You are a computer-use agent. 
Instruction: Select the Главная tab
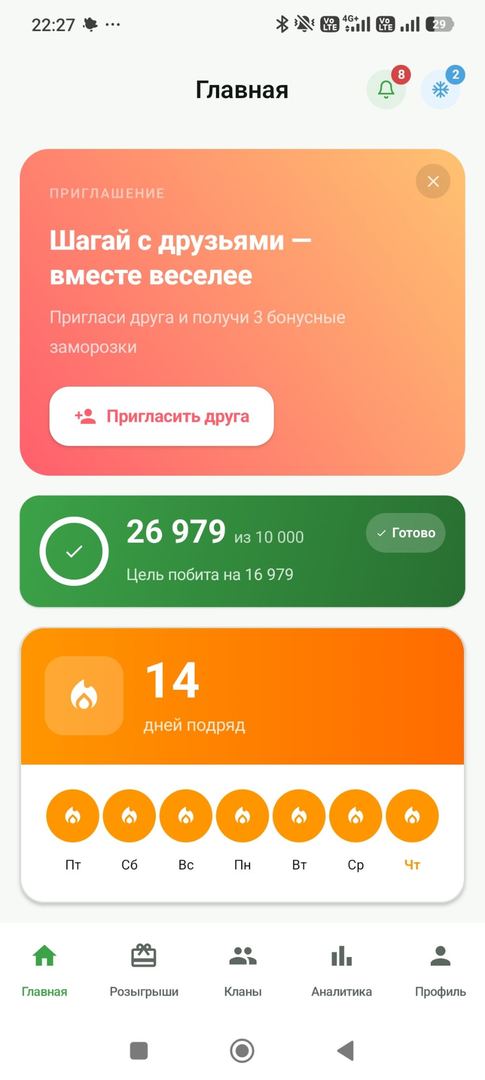click(x=45, y=973)
